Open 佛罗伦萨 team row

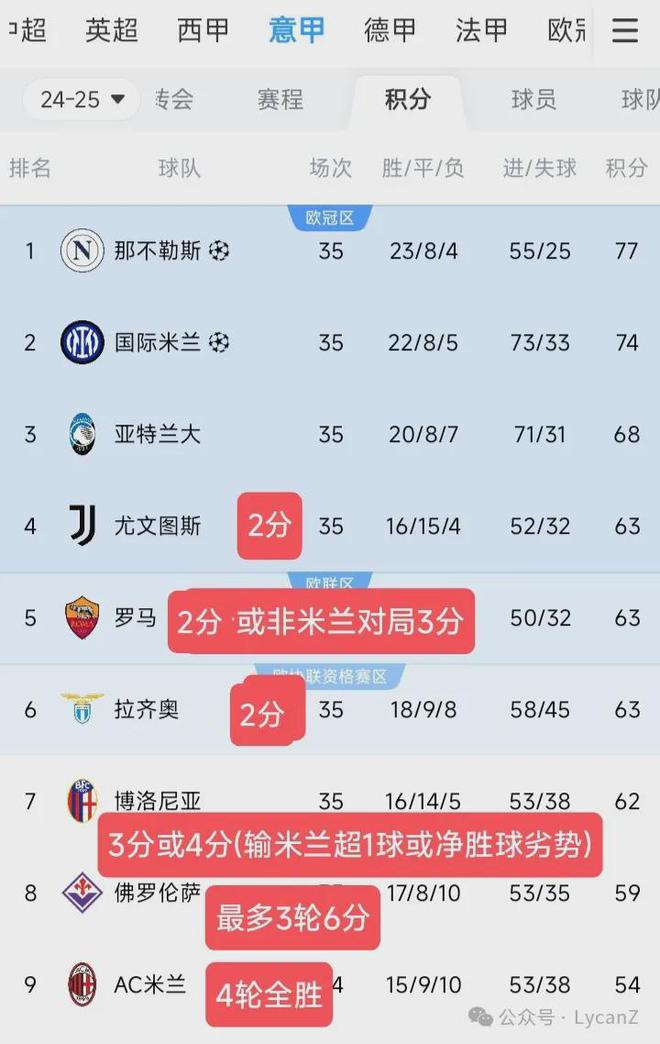[x=158, y=892]
